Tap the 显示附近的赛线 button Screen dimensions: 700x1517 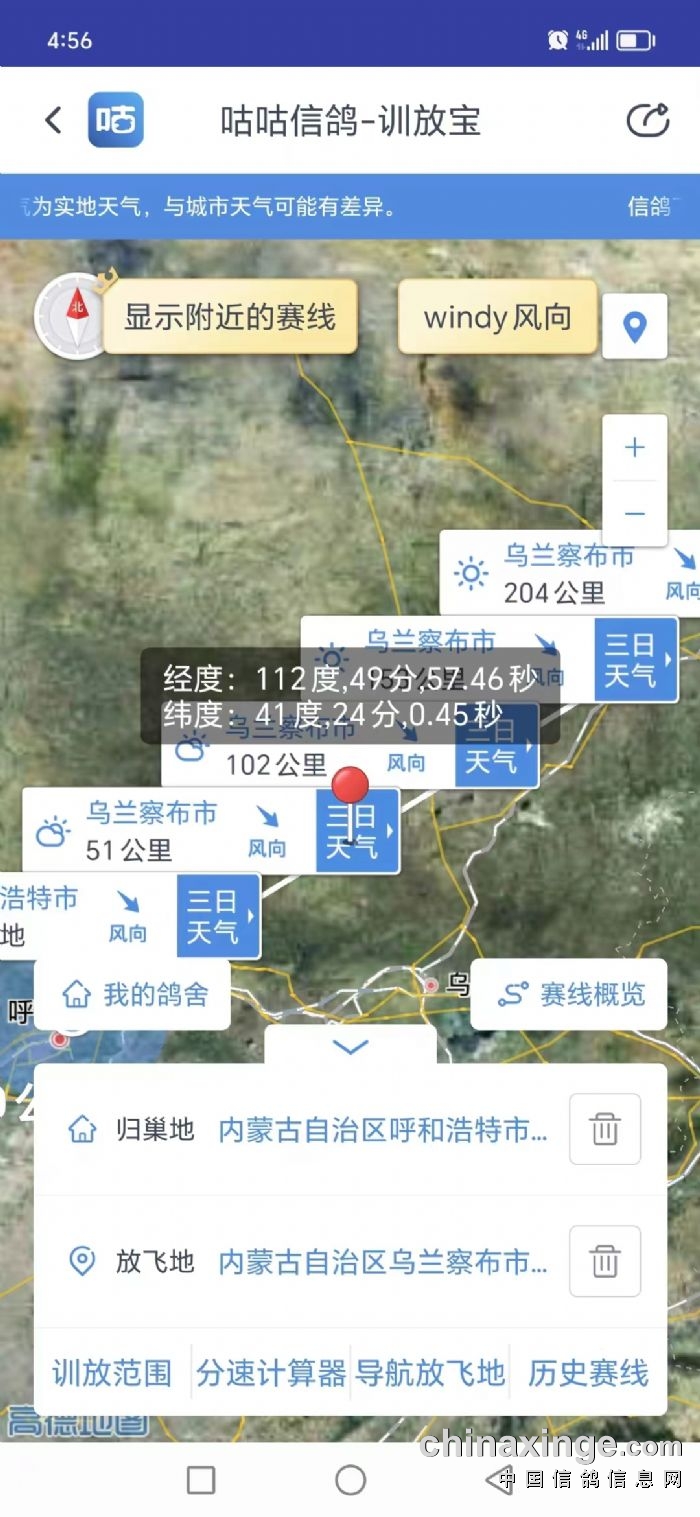229,318
